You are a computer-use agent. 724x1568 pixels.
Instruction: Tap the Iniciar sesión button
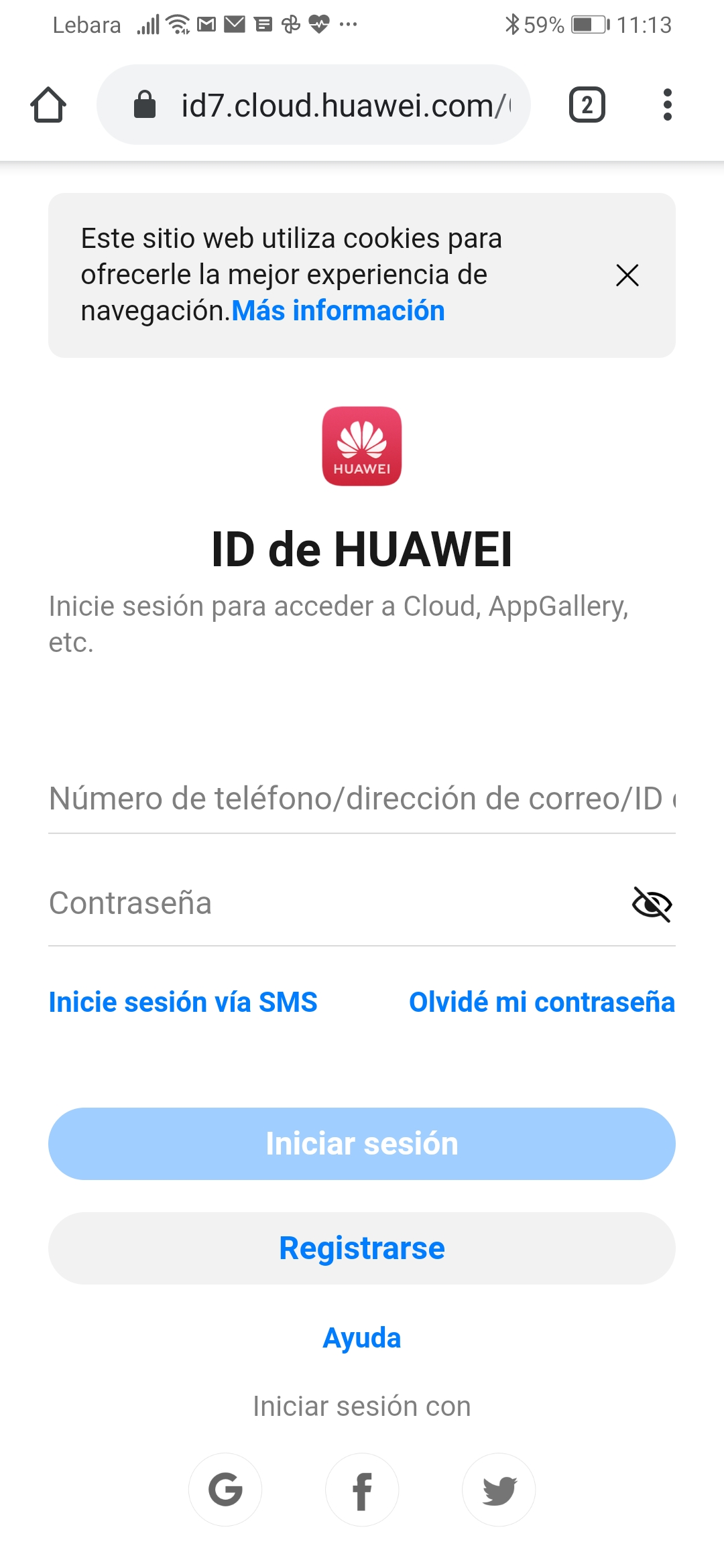click(x=362, y=1144)
